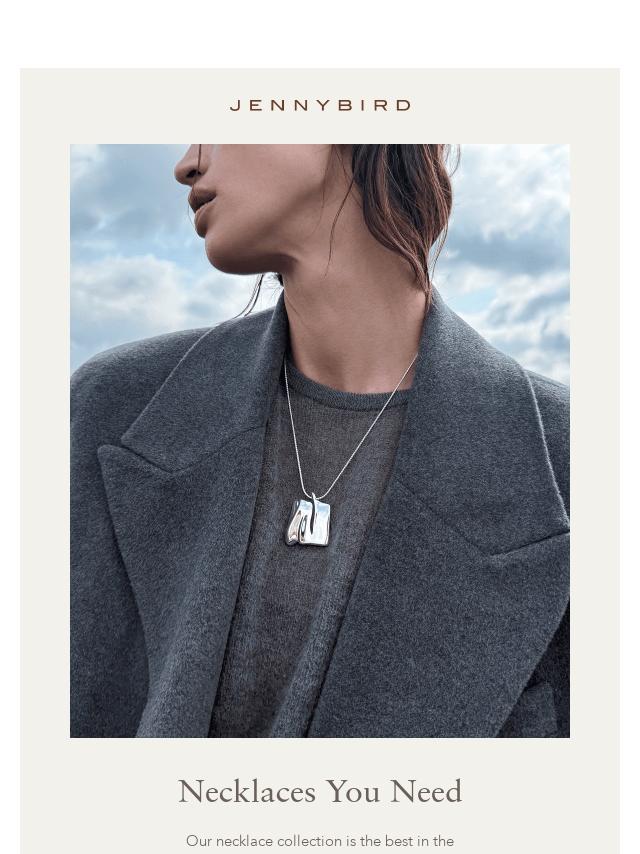Screen dimensions: 640x854
Task: Open the necklace hero image
Action: pos(320,440)
